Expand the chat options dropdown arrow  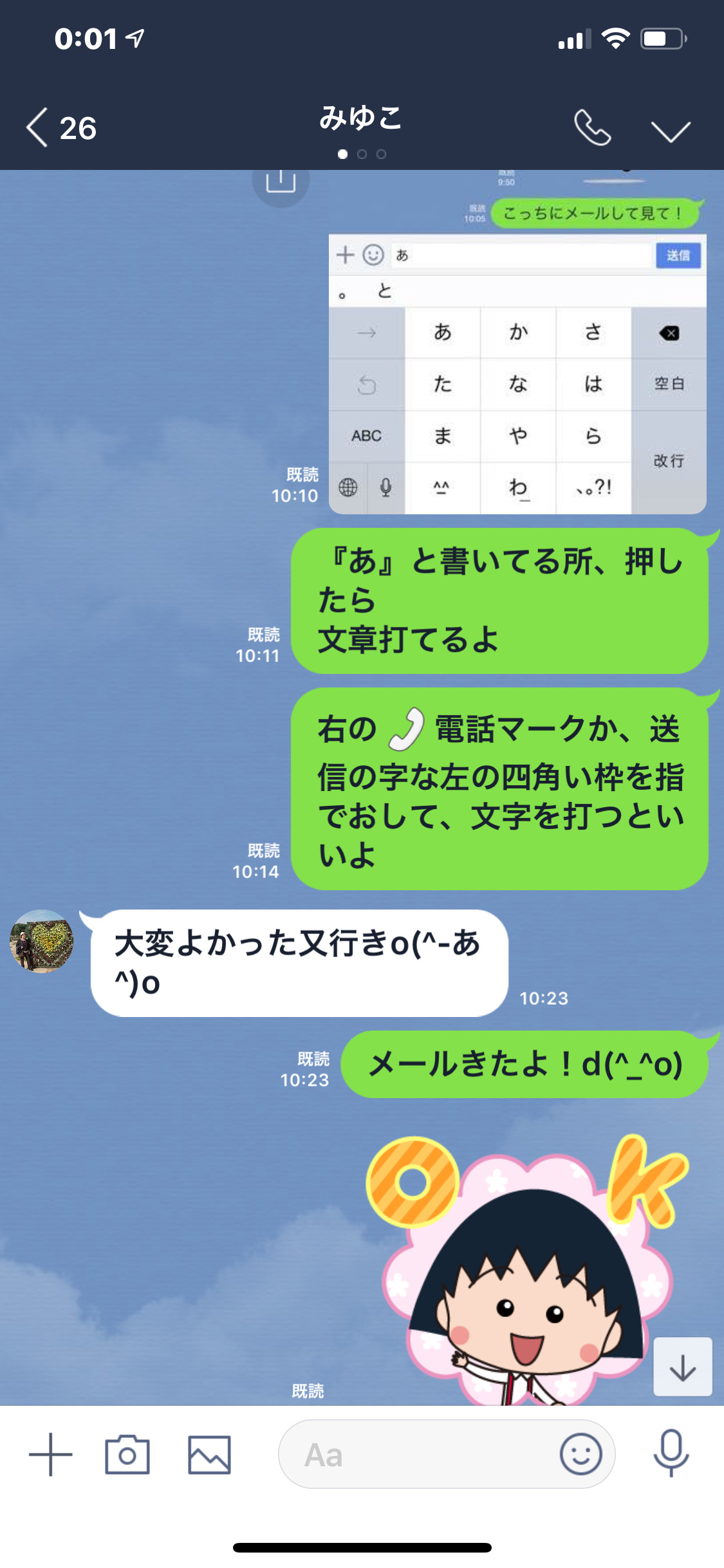670,130
